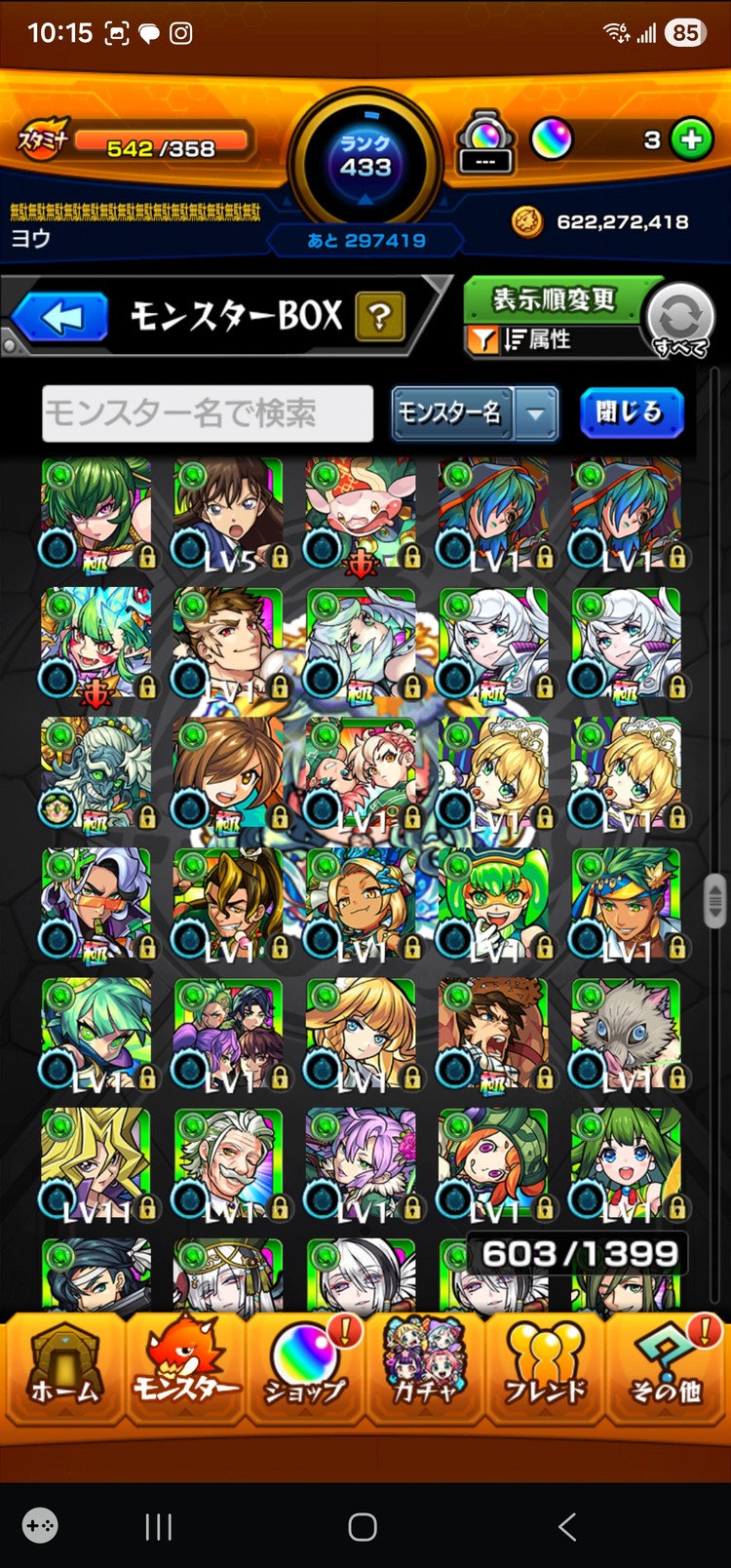Select the boar-mask monster tile
The width and height of the screenshot is (731, 1568).
[626, 1034]
